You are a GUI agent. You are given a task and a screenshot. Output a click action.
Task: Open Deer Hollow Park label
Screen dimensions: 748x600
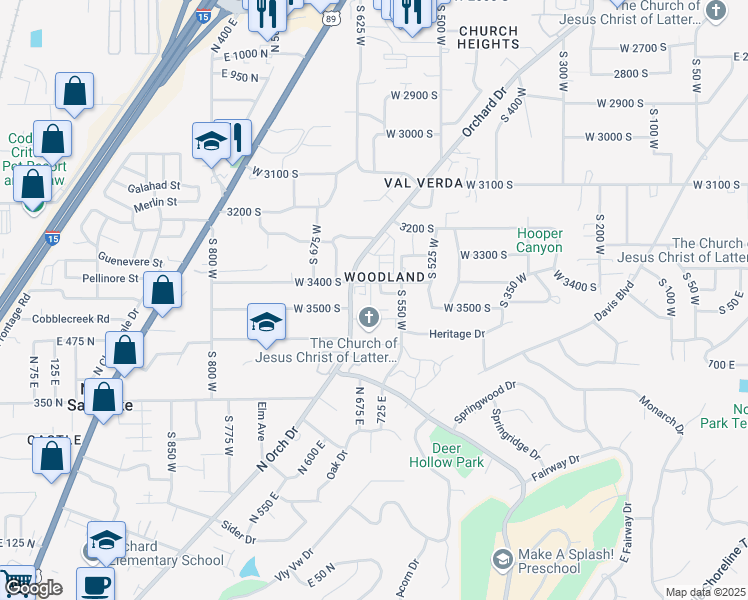pyautogui.click(x=447, y=455)
